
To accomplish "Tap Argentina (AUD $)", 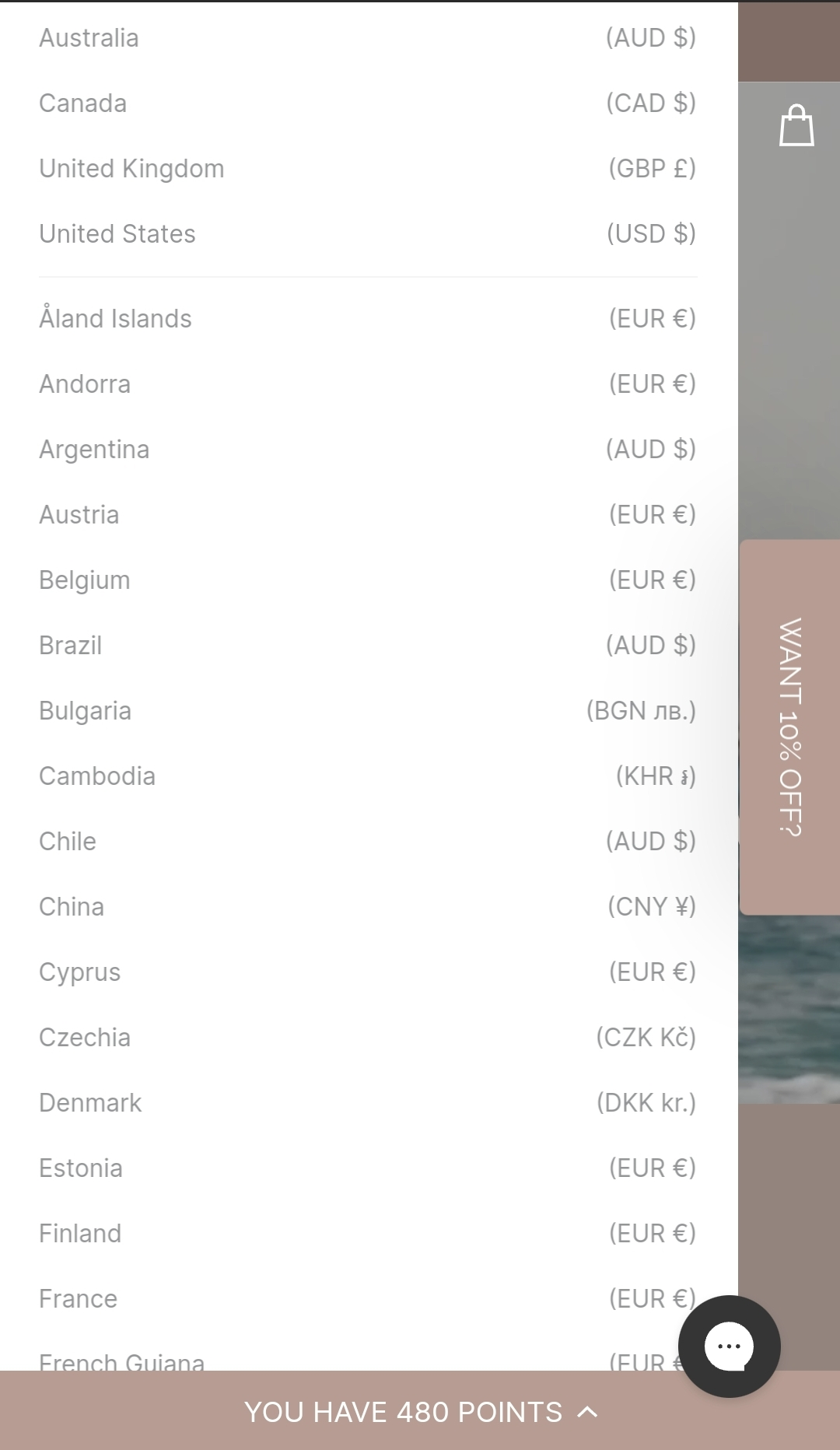I will point(367,450).
